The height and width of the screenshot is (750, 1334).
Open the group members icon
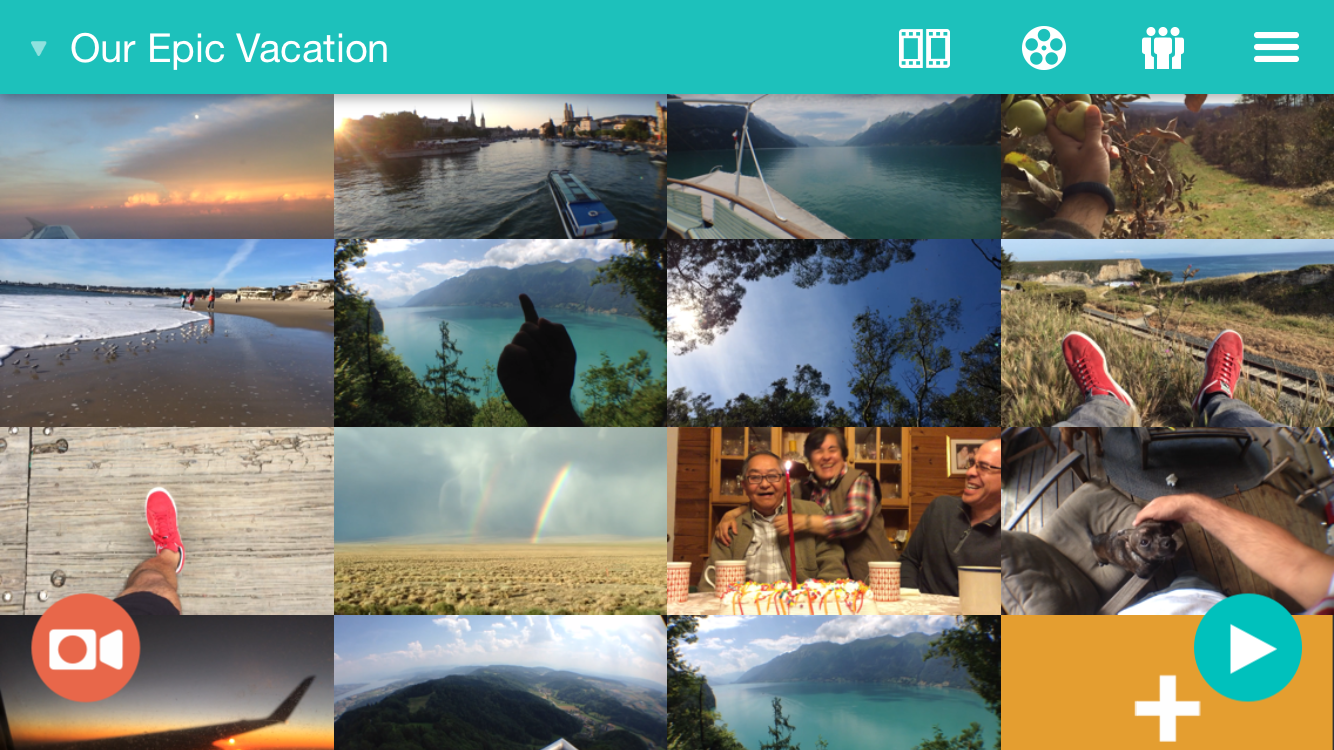point(1163,48)
